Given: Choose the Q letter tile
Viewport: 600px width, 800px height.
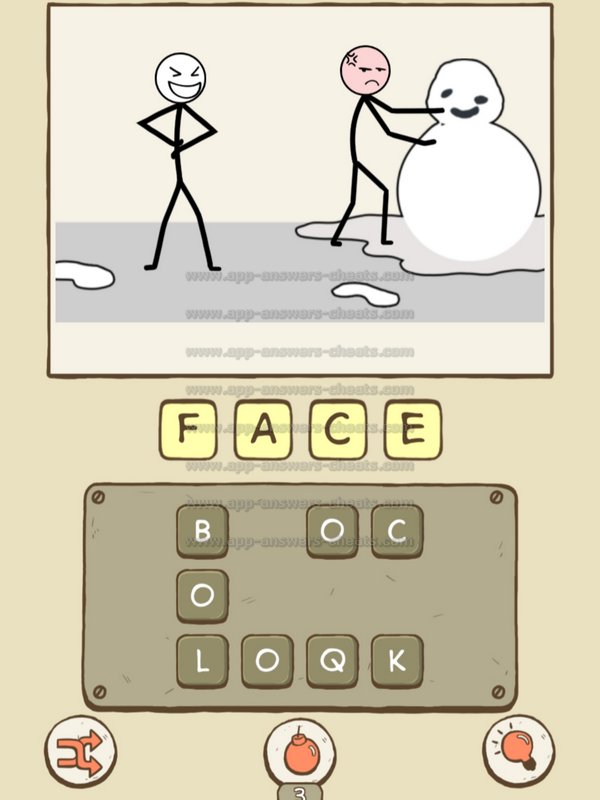Looking at the screenshot, I should (x=332, y=661).
